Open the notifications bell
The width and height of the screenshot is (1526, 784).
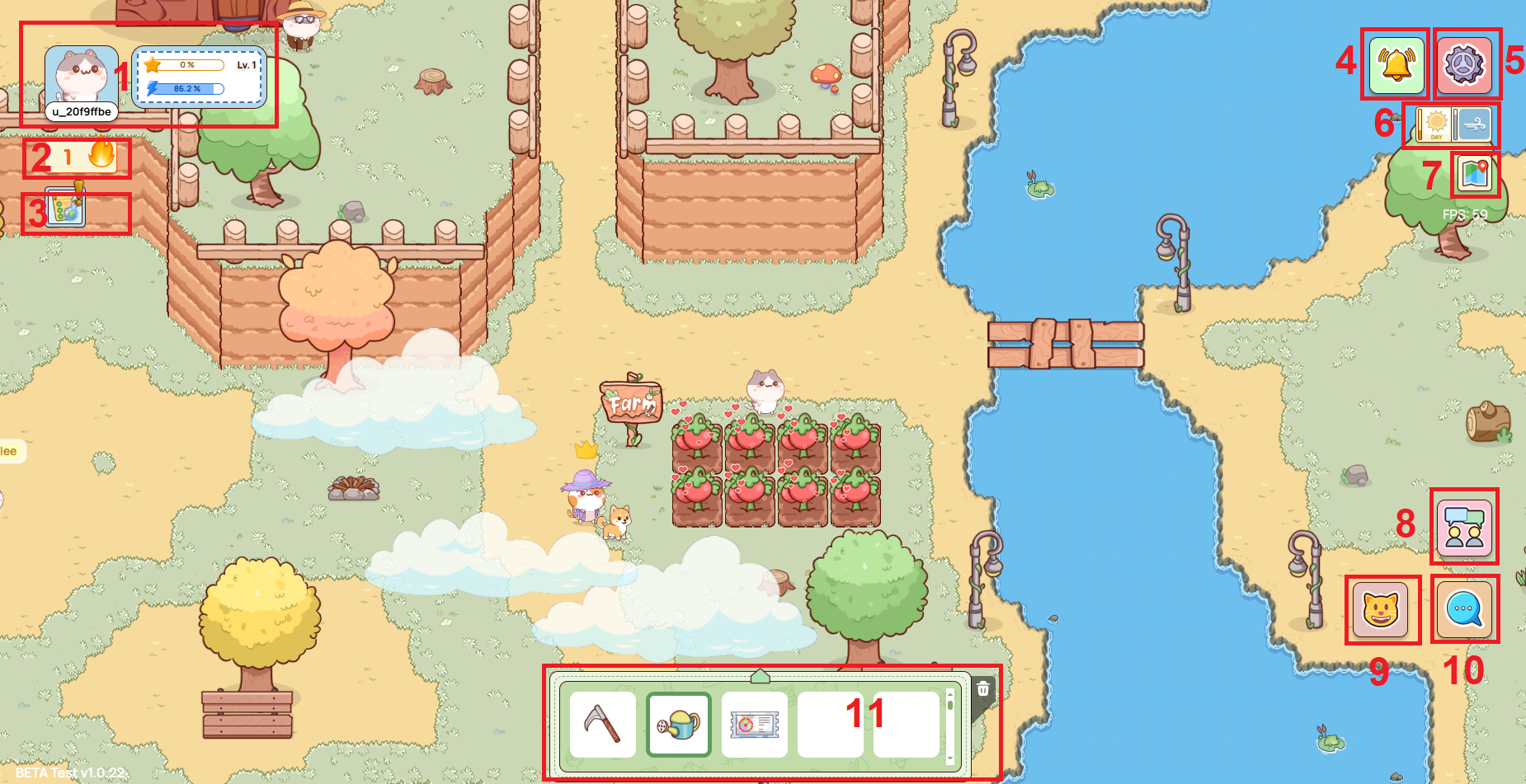click(x=1396, y=64)
